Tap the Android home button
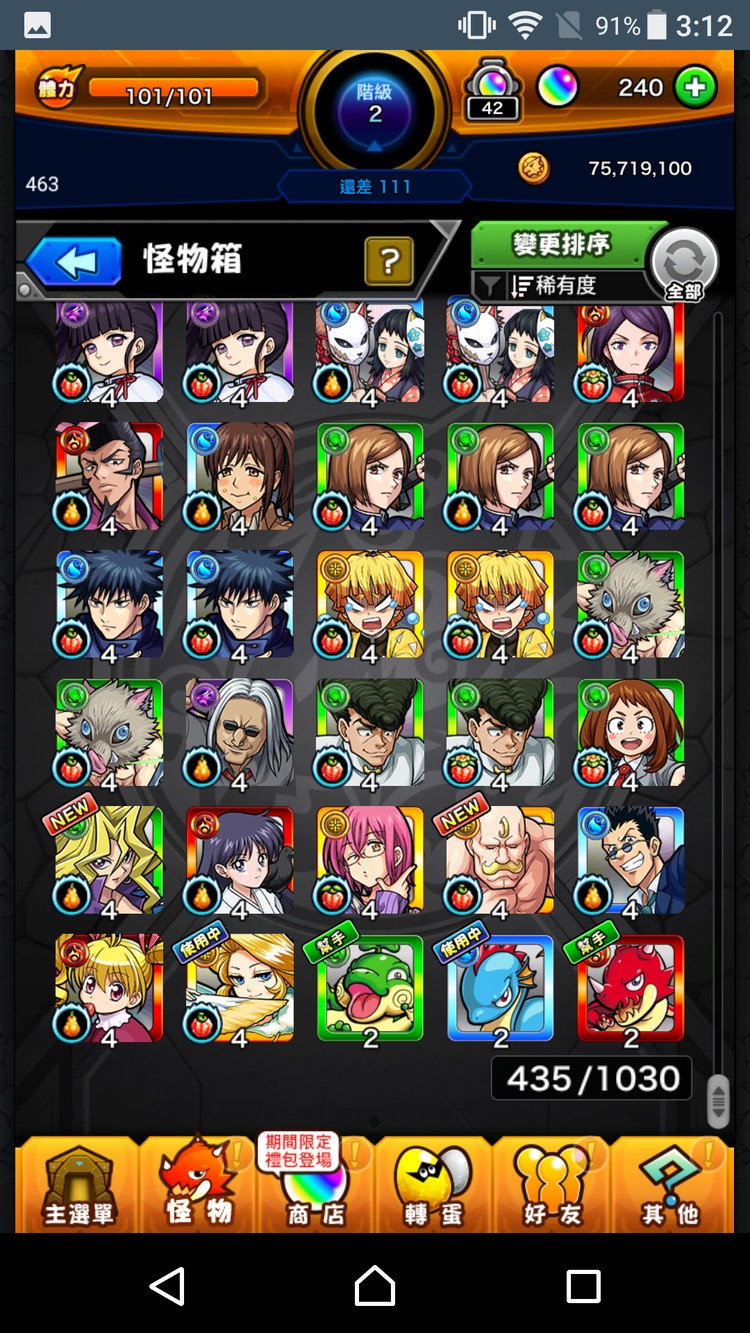750x1333 pixels. tap(374, 1285)
